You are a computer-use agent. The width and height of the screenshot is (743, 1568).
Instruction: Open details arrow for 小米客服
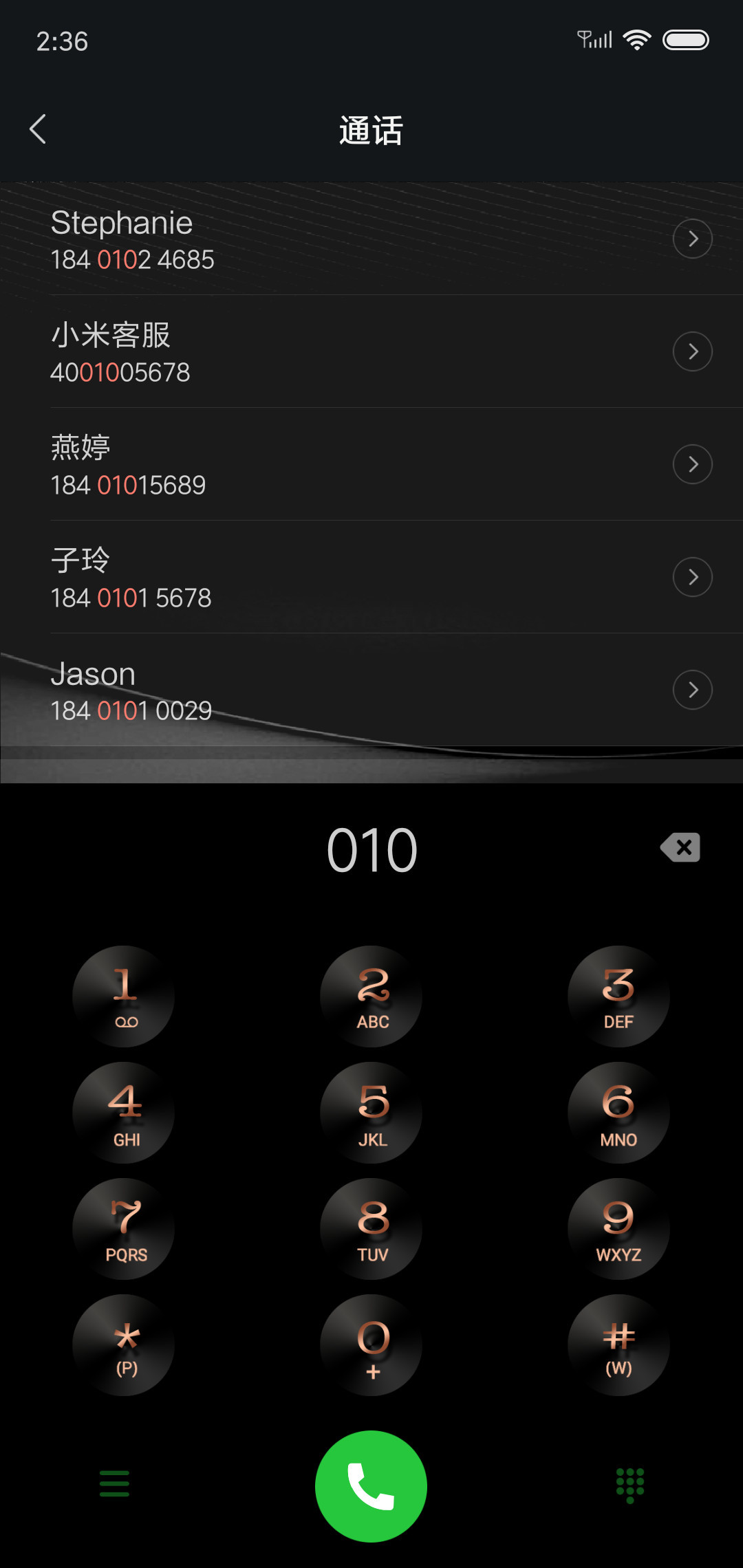click(x=692, y=351)
